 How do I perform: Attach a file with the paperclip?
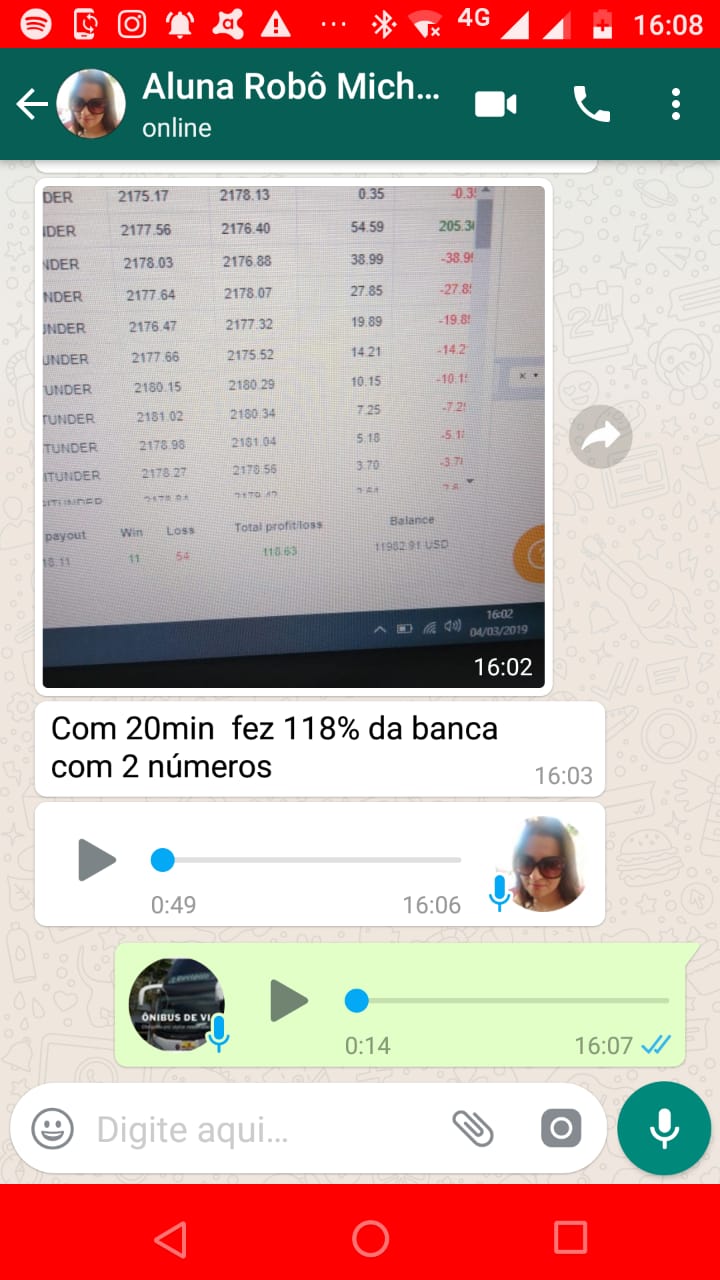(x=473, y=1129)
